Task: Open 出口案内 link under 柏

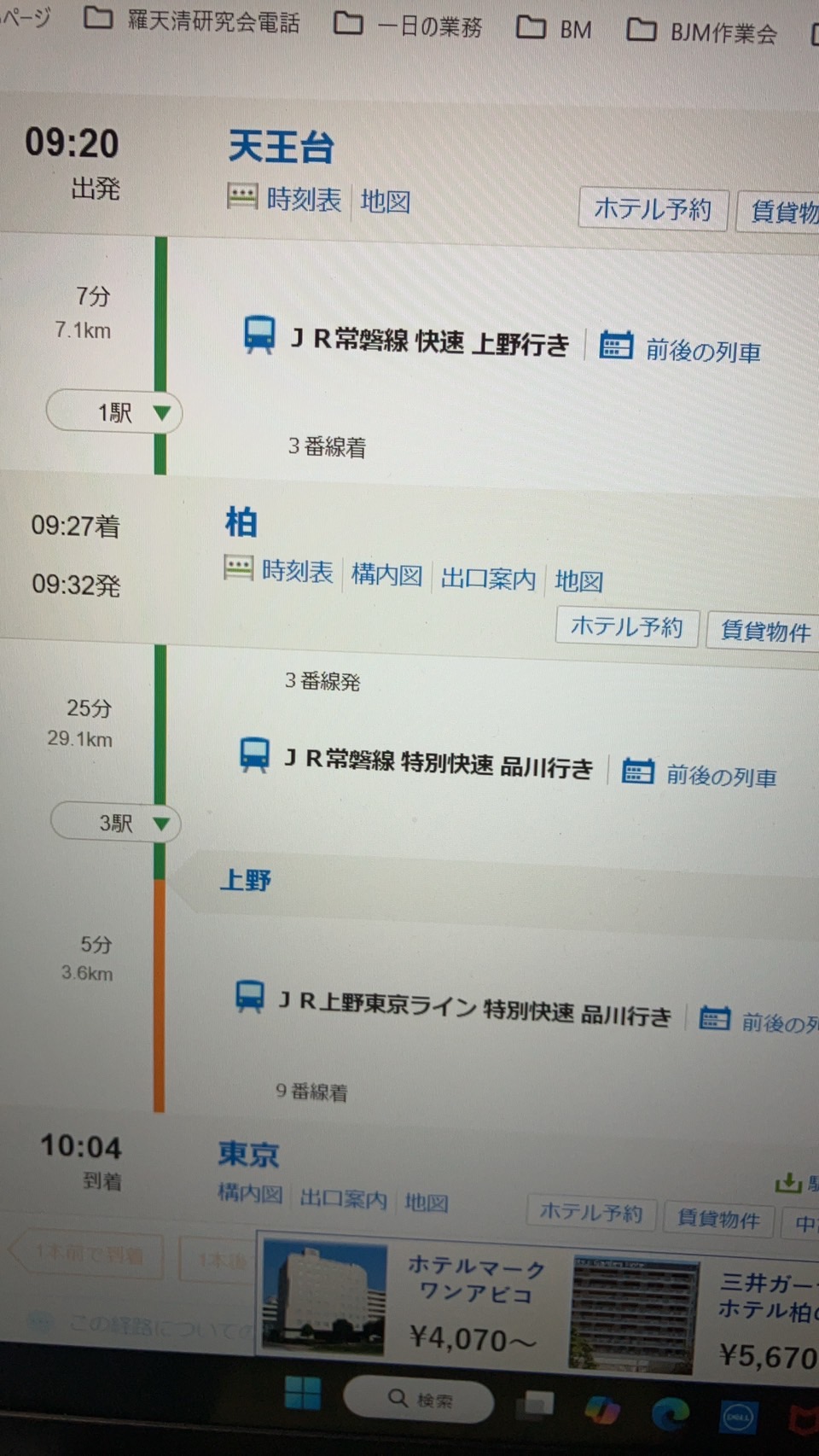Action: (x=488, y=579)
